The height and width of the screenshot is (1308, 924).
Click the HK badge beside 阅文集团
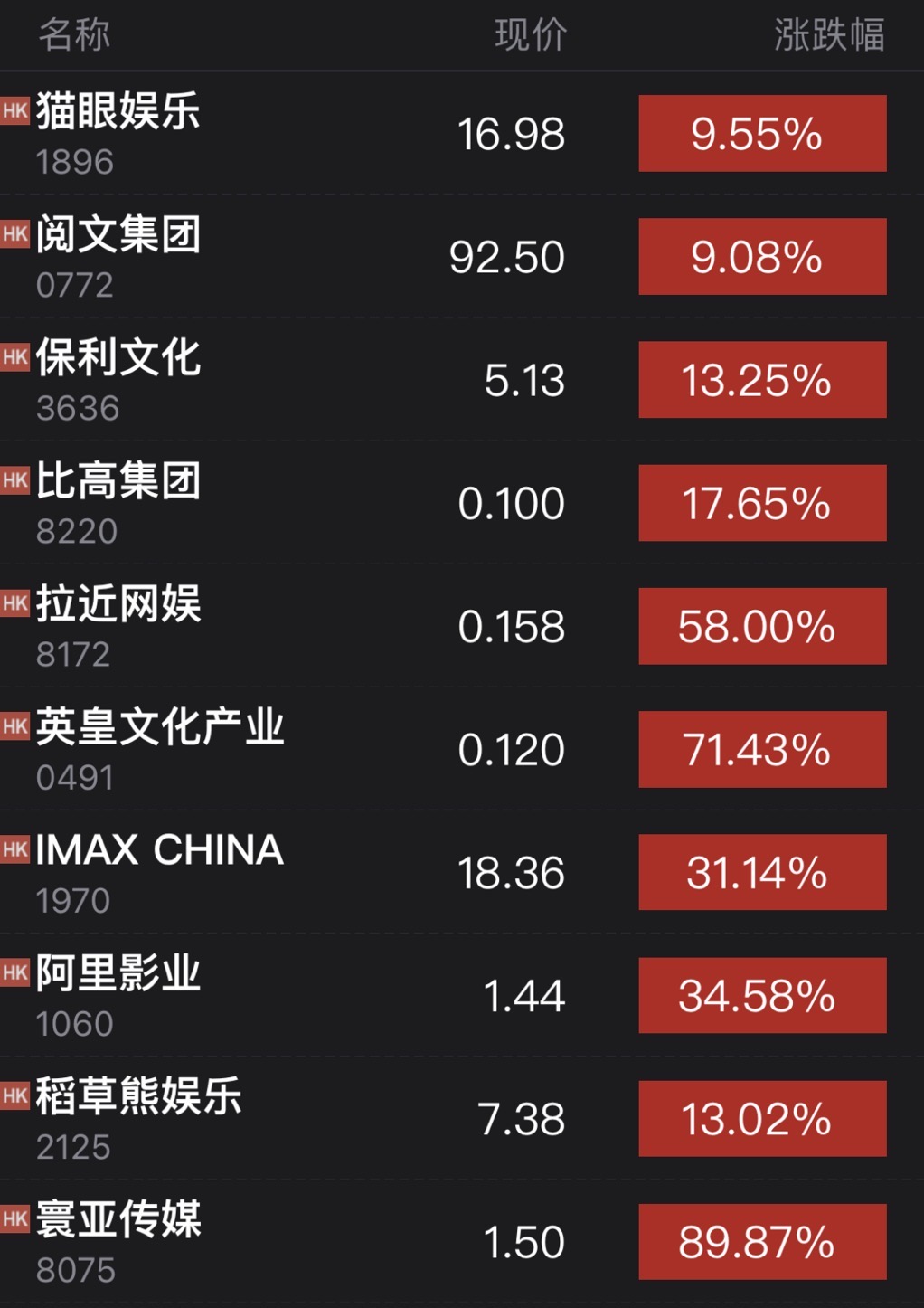14,235
